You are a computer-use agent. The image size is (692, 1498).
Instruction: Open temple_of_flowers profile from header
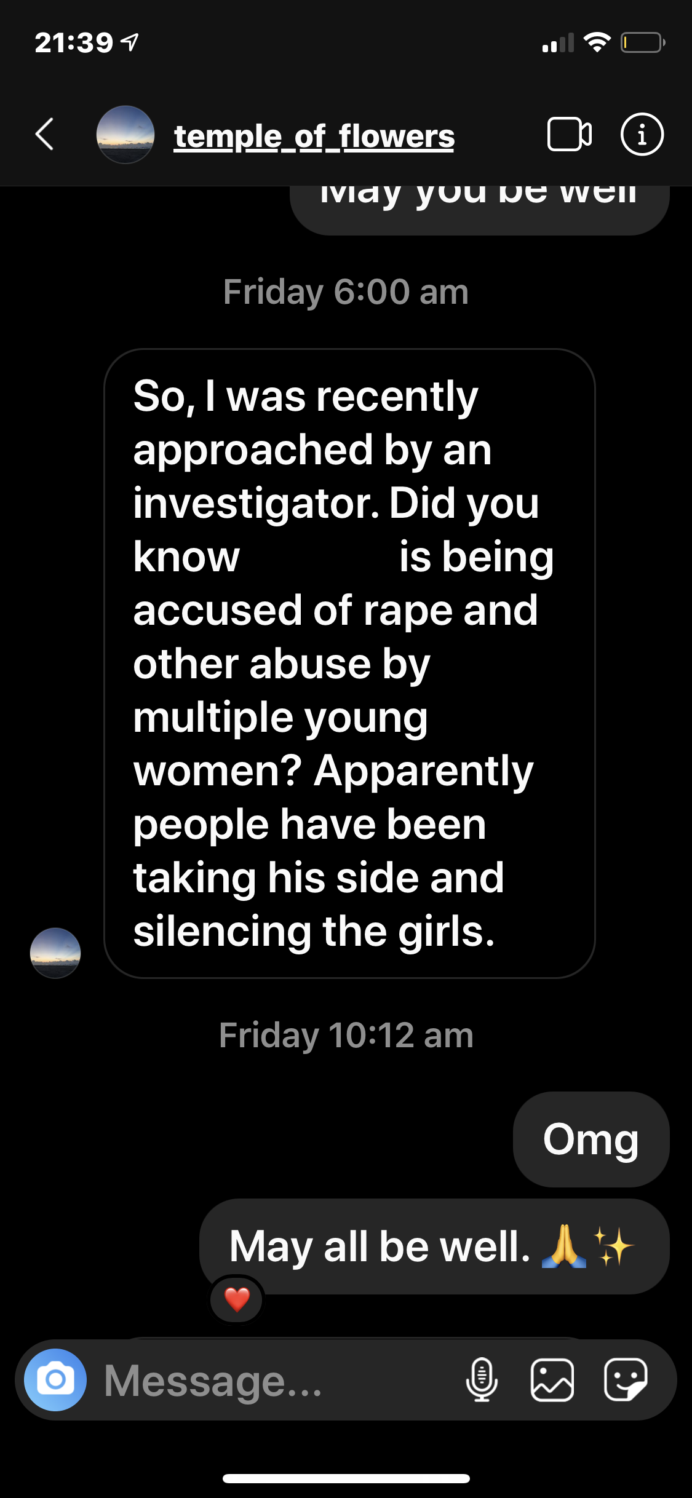[313, 136]
